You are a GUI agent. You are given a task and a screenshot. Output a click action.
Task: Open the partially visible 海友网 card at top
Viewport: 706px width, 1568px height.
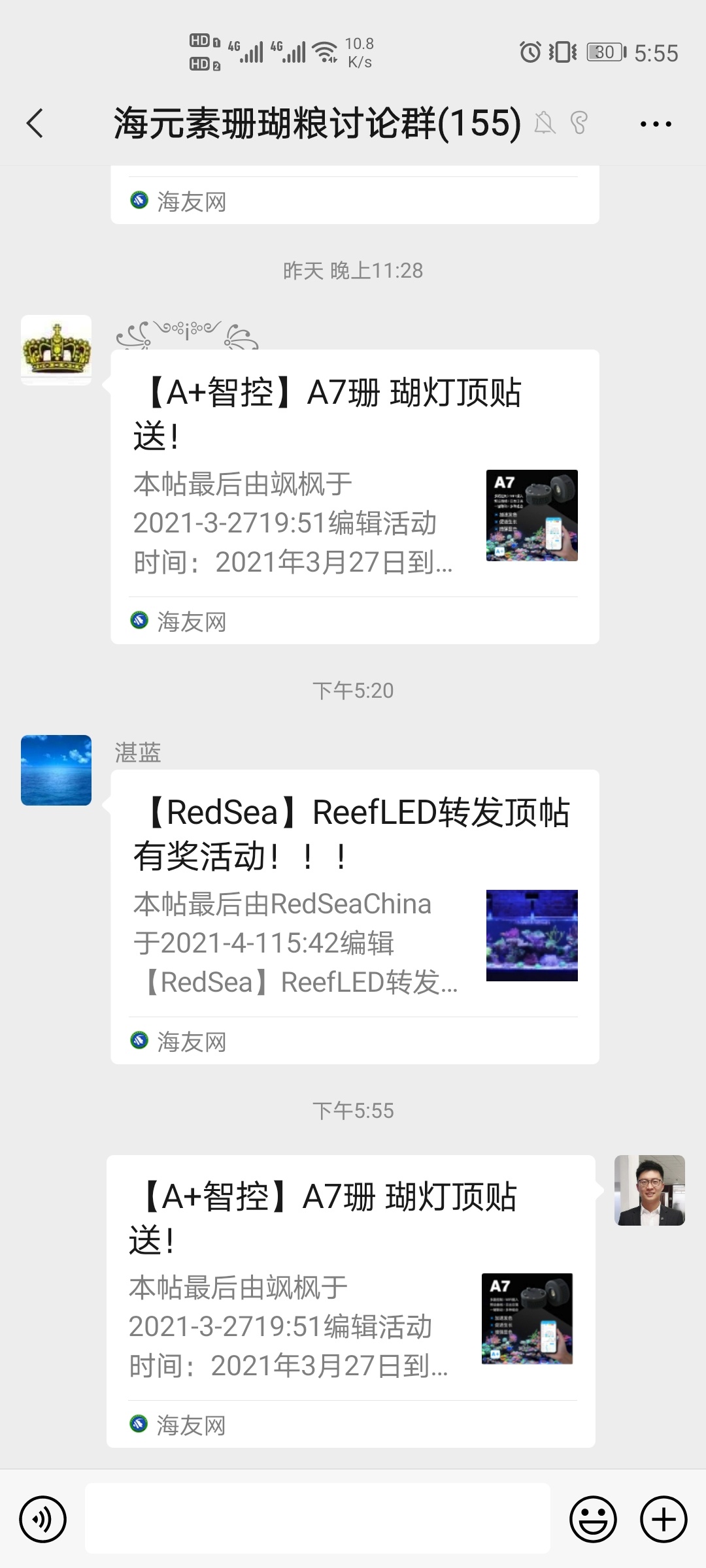354,196
